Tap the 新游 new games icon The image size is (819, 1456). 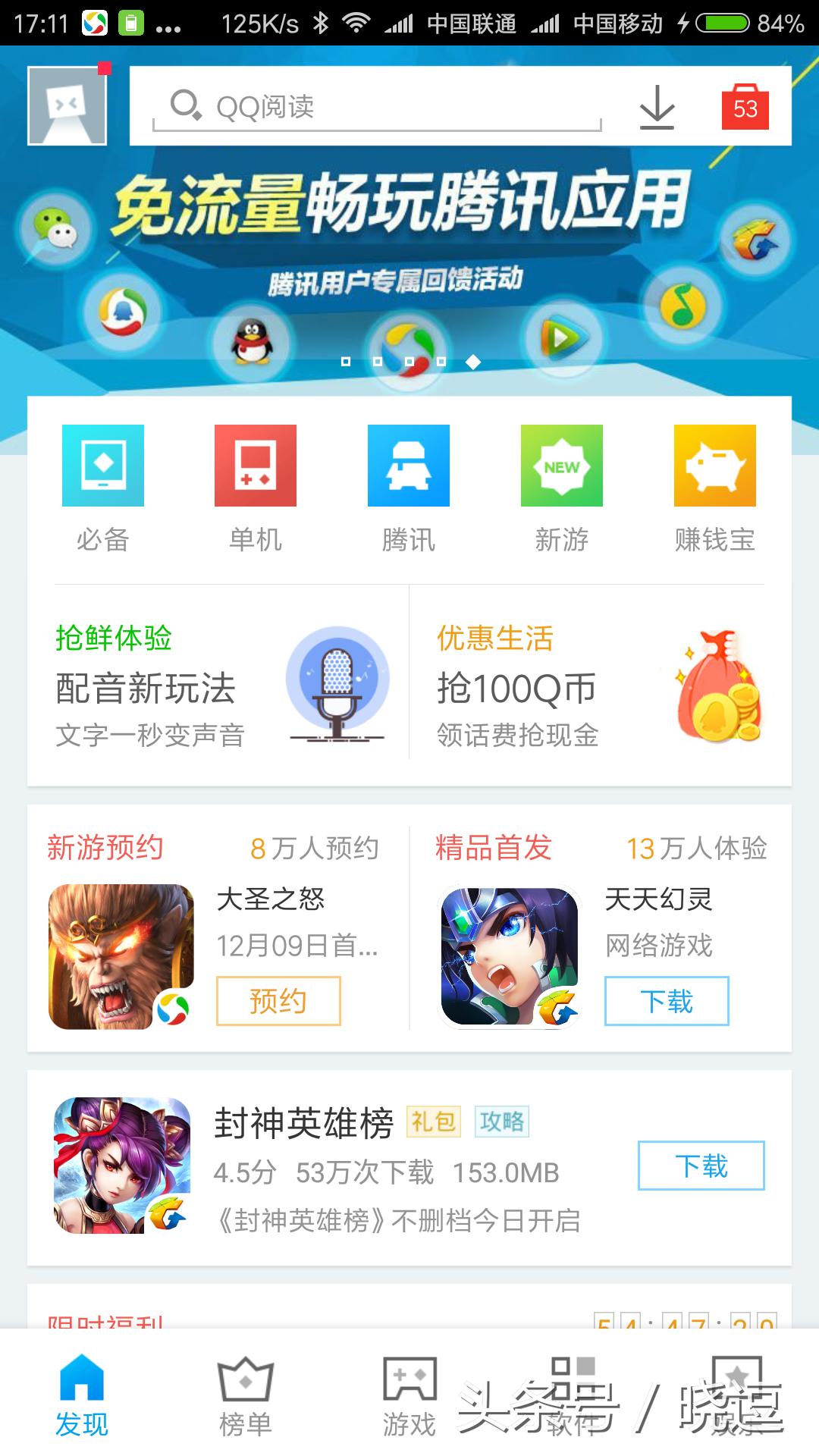coord(560,466)
